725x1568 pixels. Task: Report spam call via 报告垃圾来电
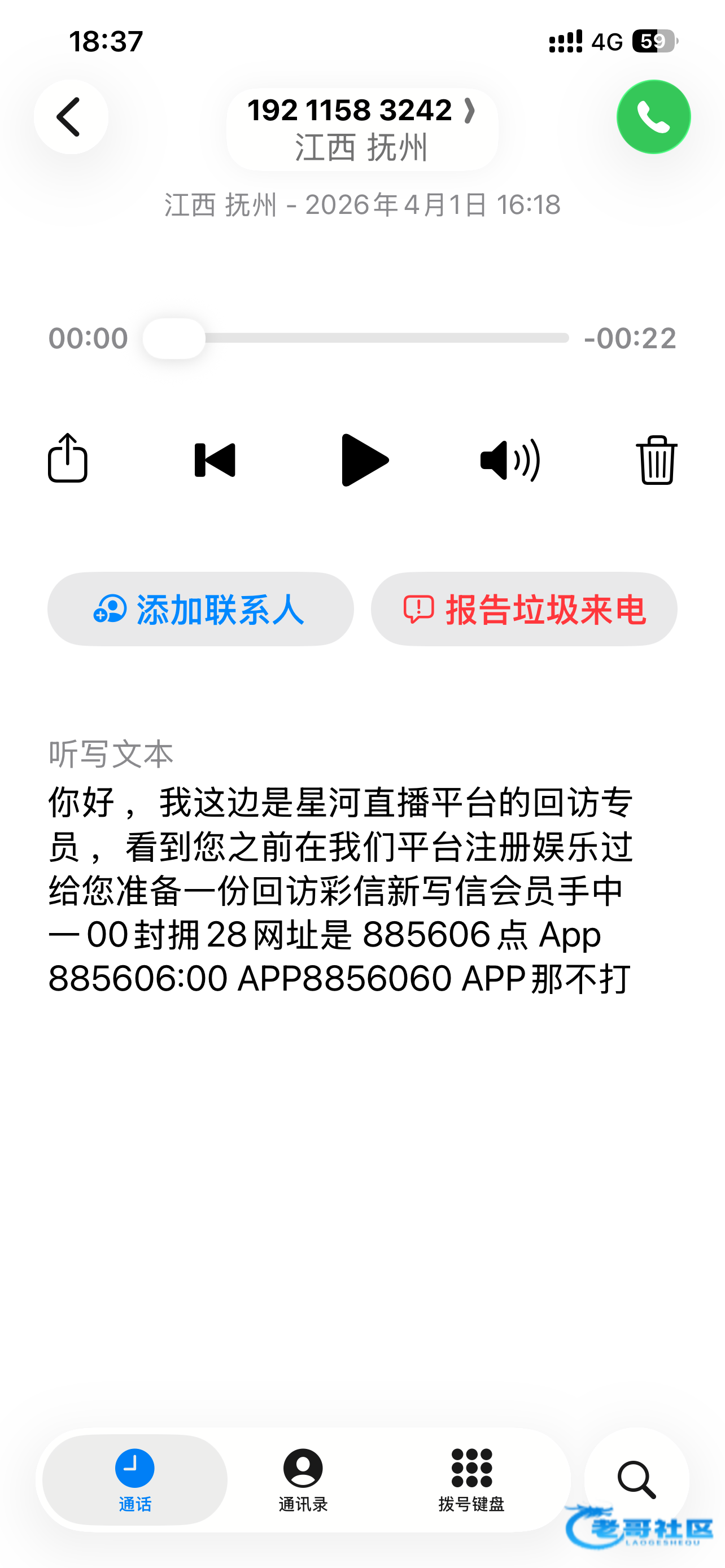[x=523, y=608]
